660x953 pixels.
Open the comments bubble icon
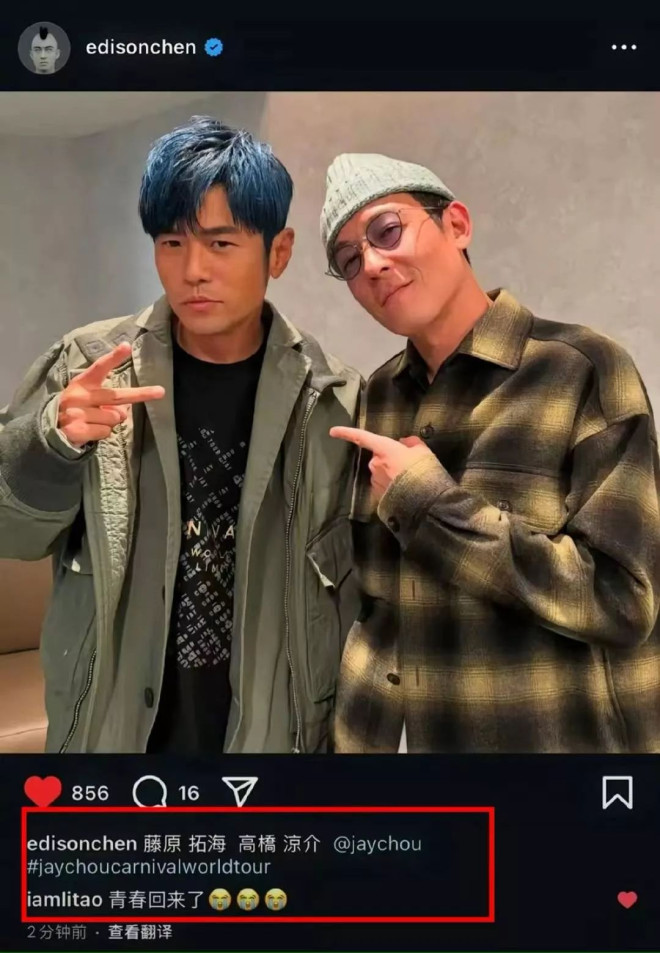coord(150,792)
